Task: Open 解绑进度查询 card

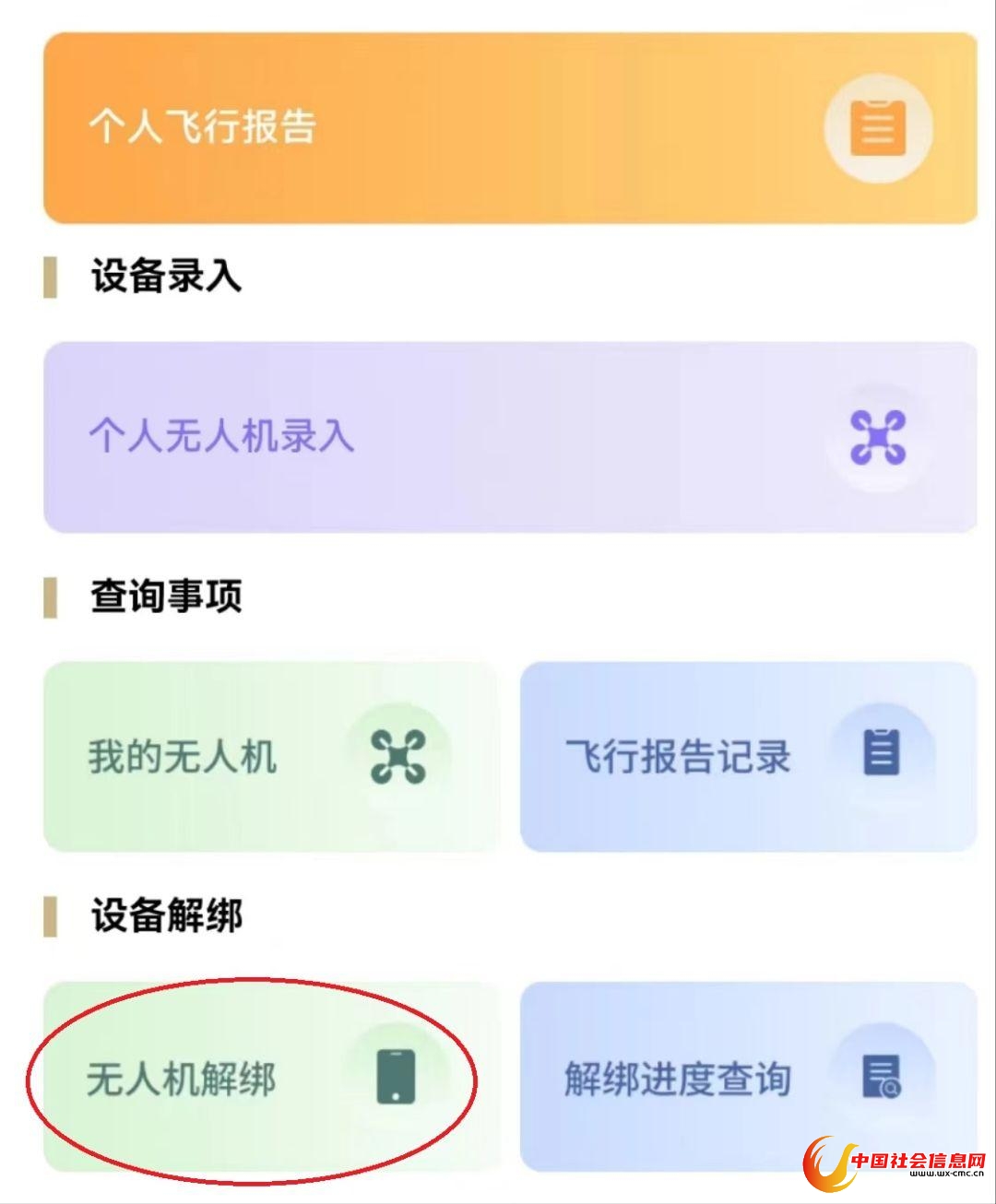Action: coord(747,1077)
